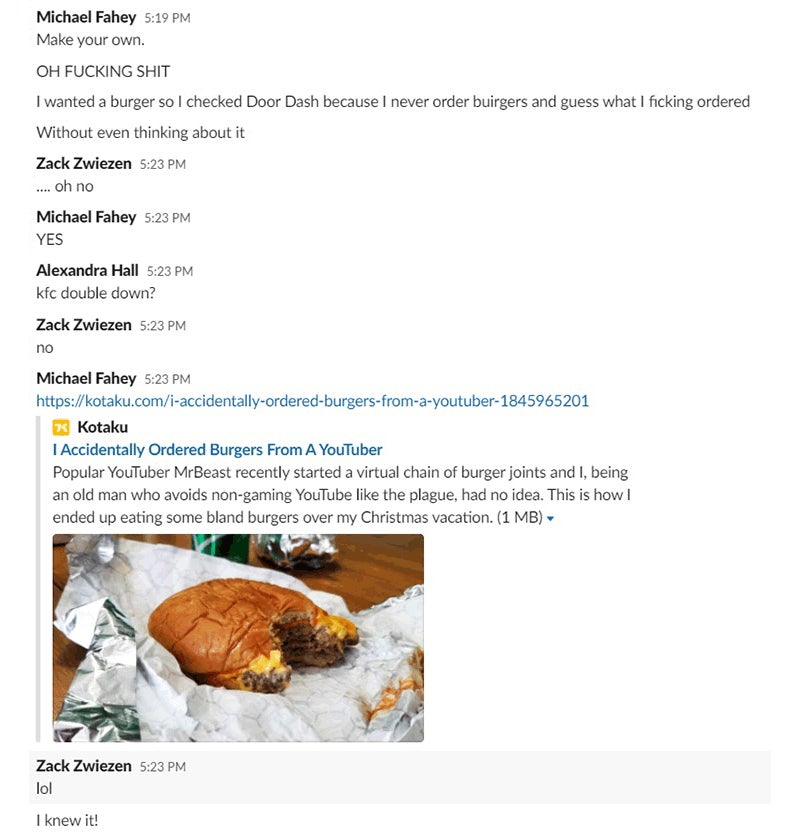Image resolution: width=800 pixels, height=838 pixels.
Task: Open the 'I Accidentally Ordered Burgers From A YouTuber' headline
Action: click(x=215, y=449)
